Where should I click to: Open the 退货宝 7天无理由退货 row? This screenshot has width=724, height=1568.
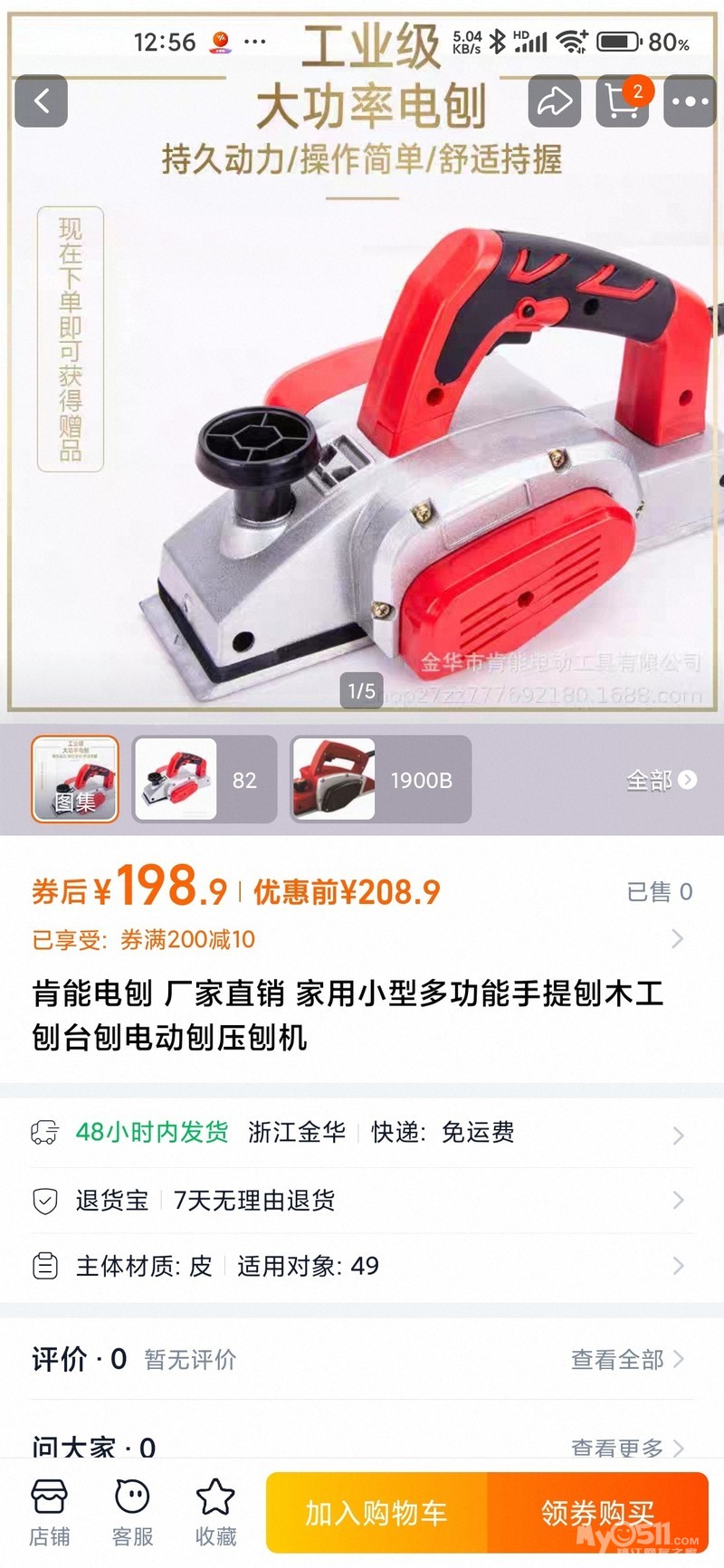tap(362, 1201)
